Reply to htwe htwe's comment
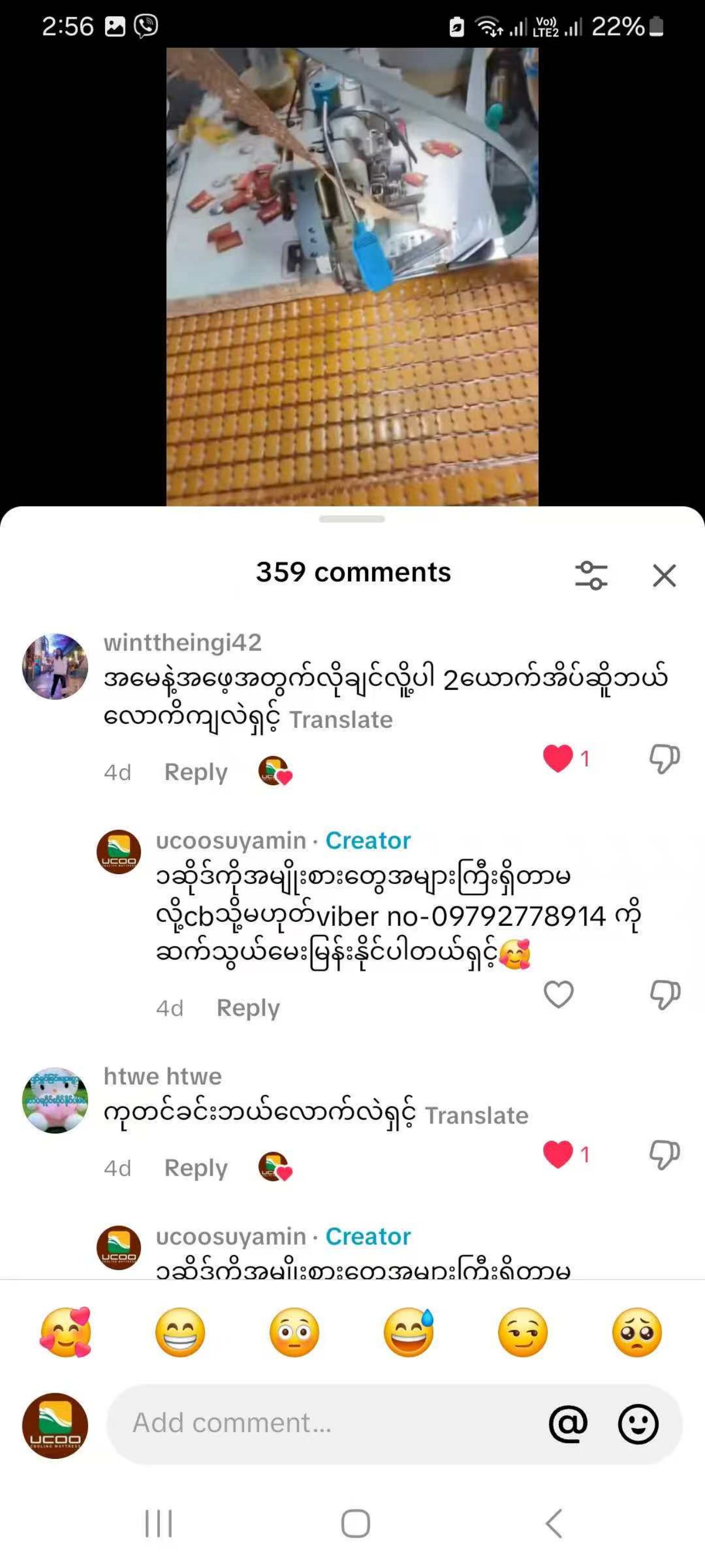Screen dimensions: 705x1568 pos(196,1168)
